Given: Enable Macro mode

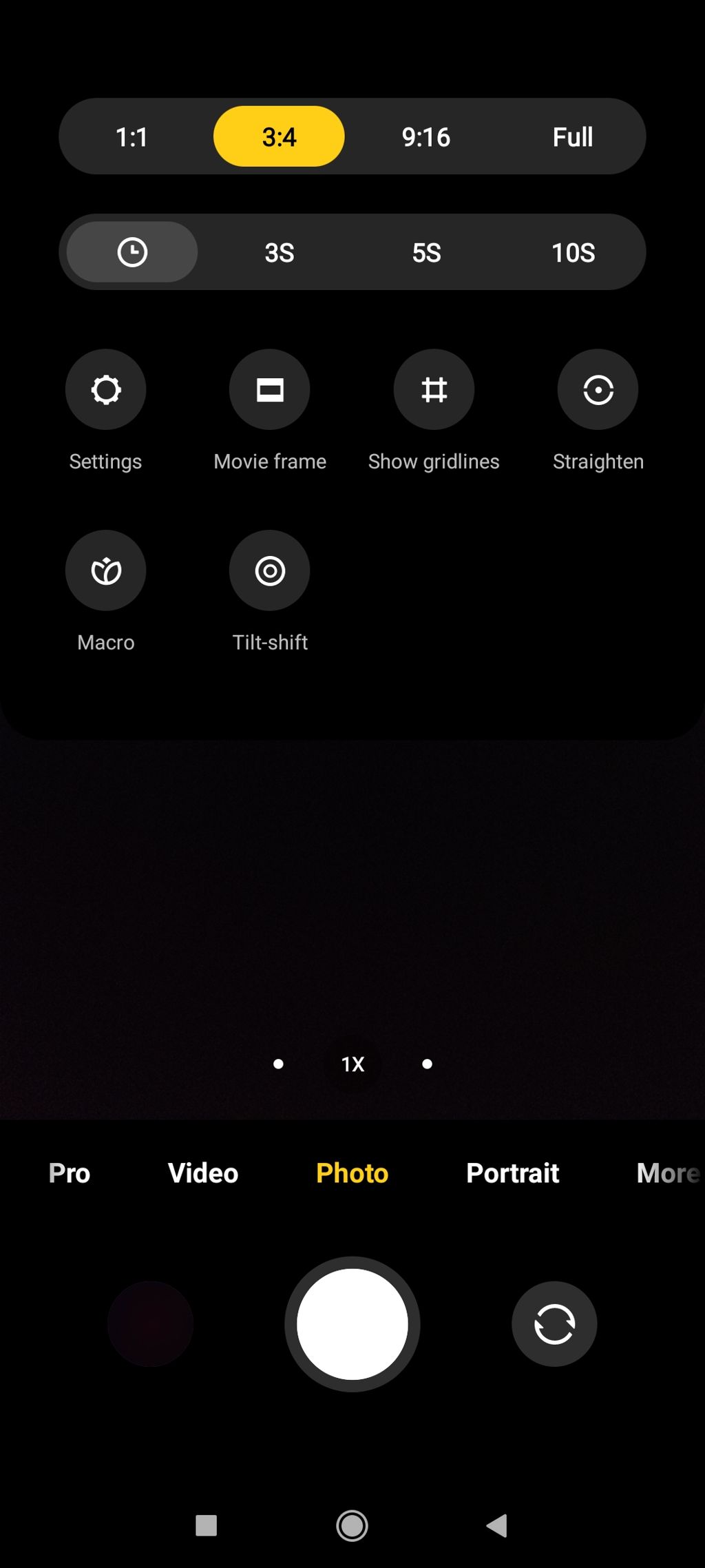Looking at the screenshot, I should pos(105,570).
